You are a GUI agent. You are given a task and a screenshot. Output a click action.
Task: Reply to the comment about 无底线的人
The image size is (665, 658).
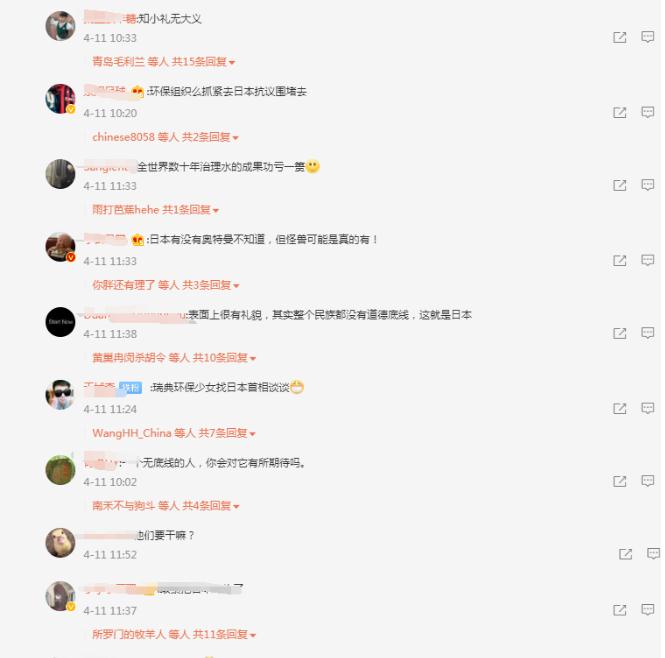[x=648, y=481]
